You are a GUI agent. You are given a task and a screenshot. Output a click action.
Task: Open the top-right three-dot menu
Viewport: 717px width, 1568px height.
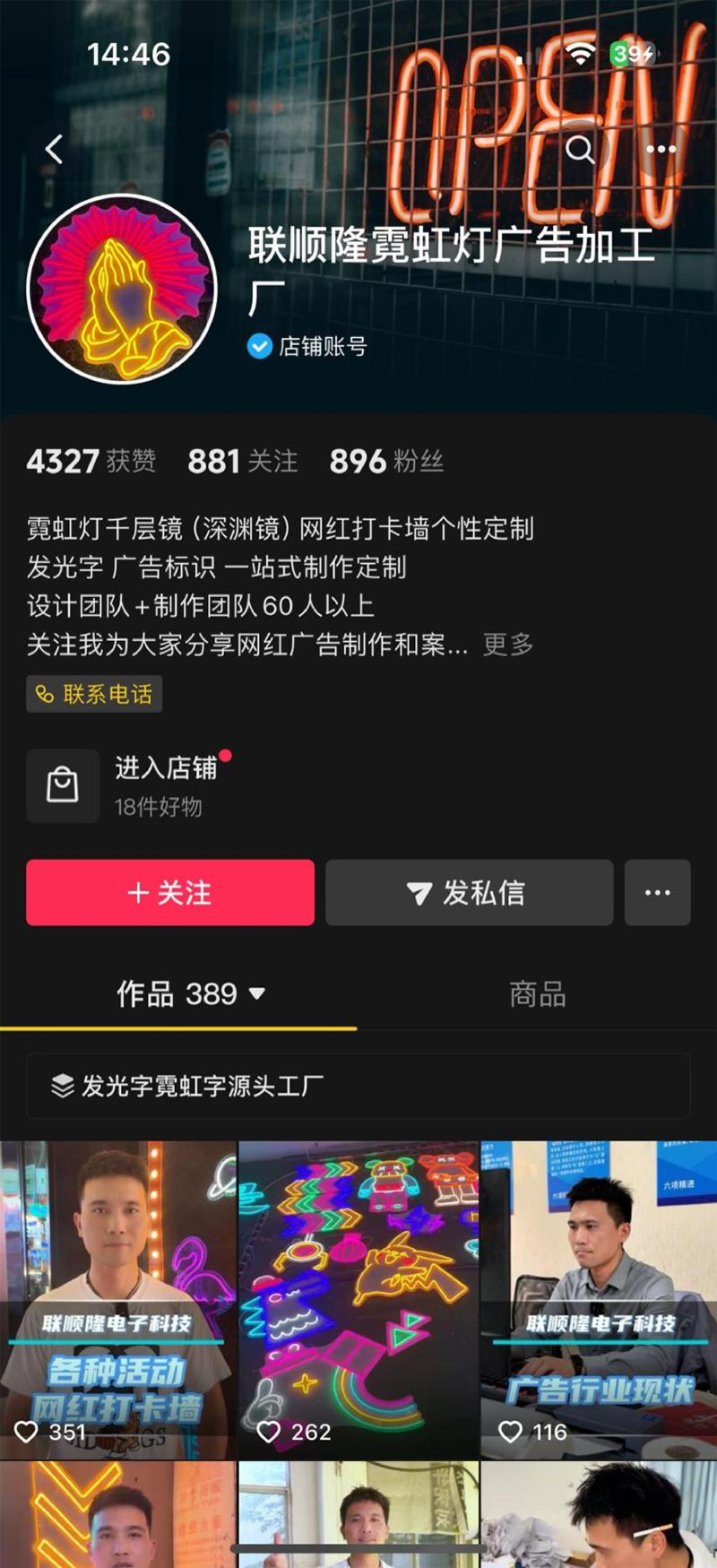(x=661, y=149)
